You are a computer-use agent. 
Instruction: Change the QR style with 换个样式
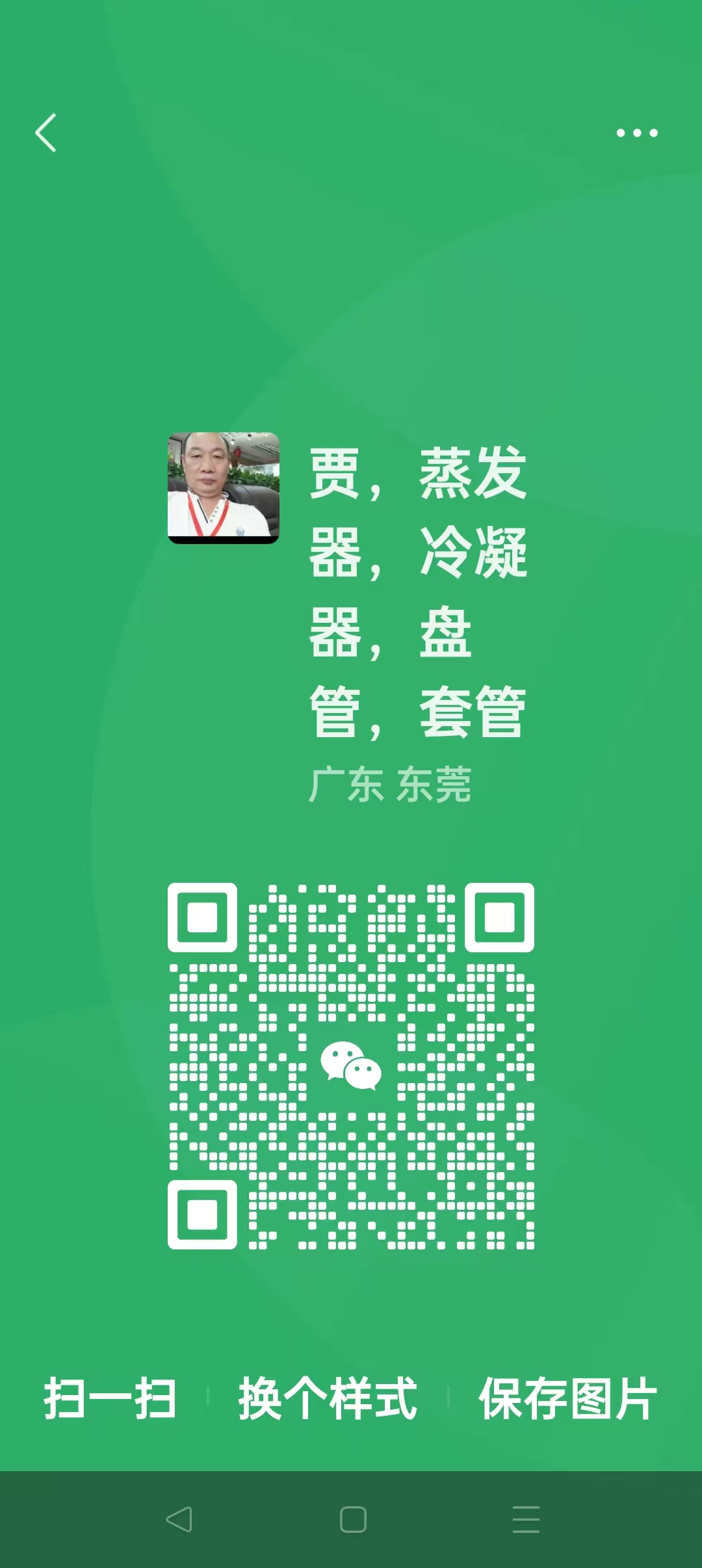328,1398
